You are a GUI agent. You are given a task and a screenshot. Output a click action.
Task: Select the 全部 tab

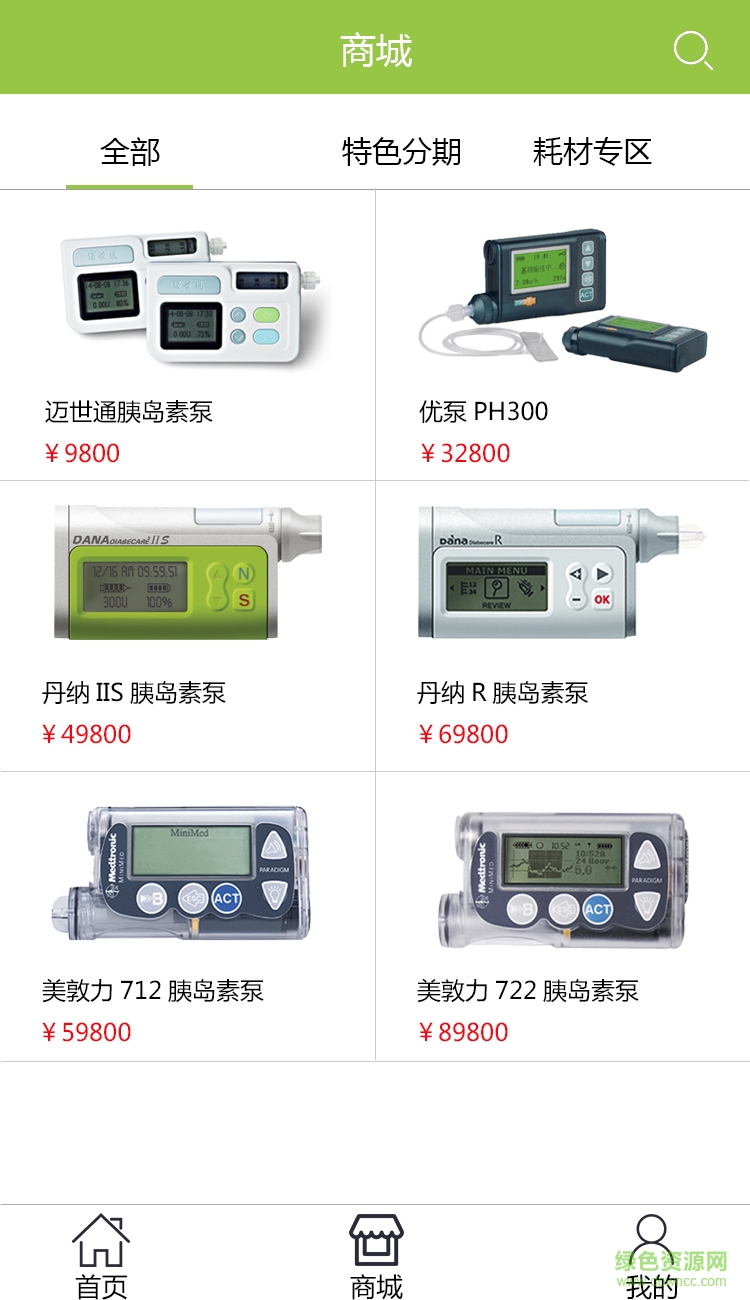(130, 153)
